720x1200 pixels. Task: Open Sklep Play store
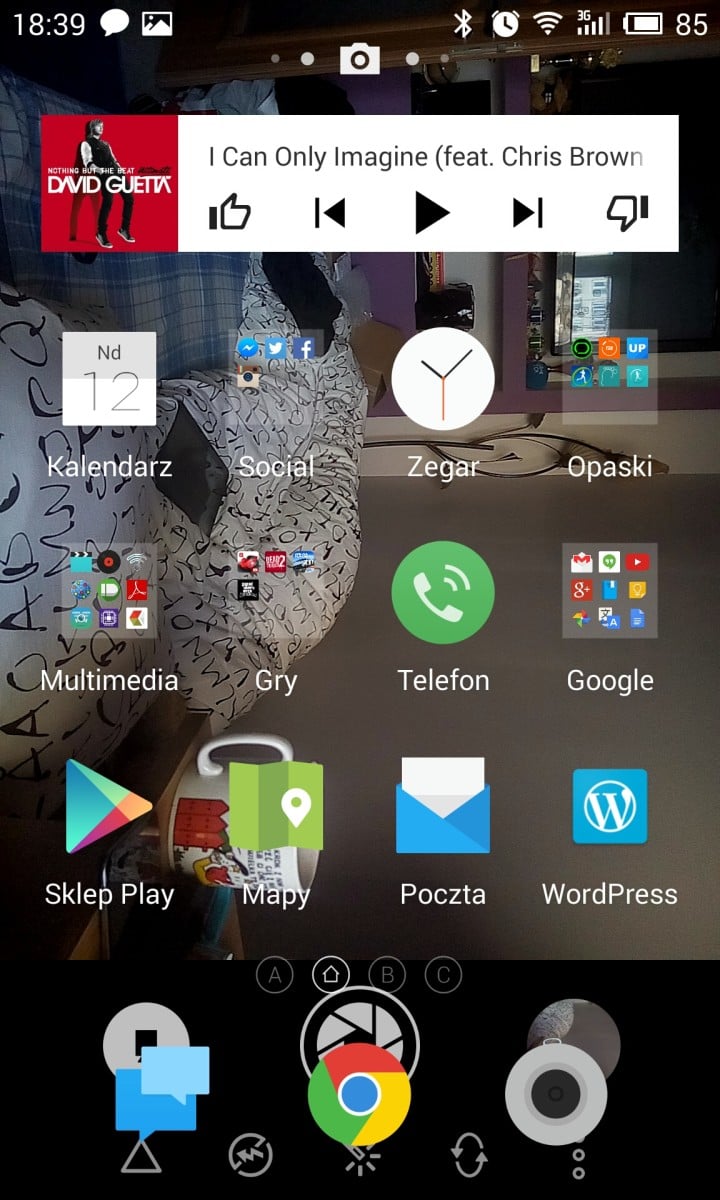click(x=109, y=806)
